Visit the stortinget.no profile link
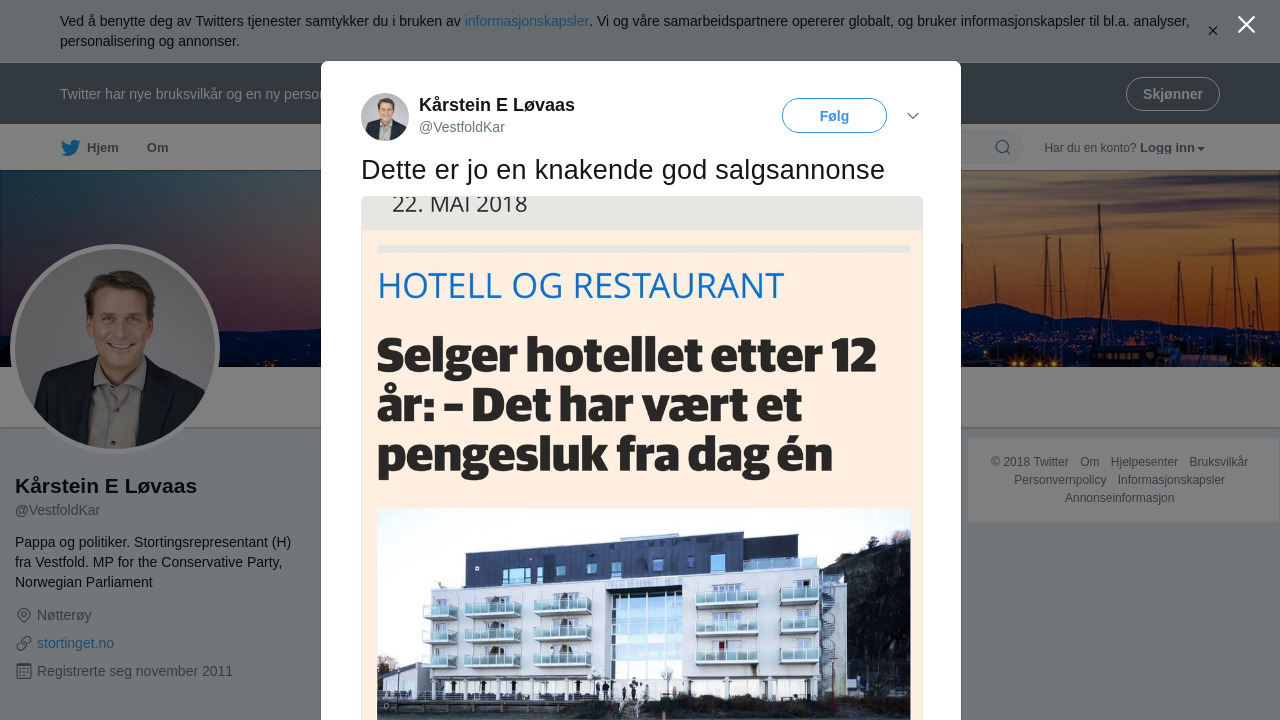 pyautogui.click(x=75, y=643)
